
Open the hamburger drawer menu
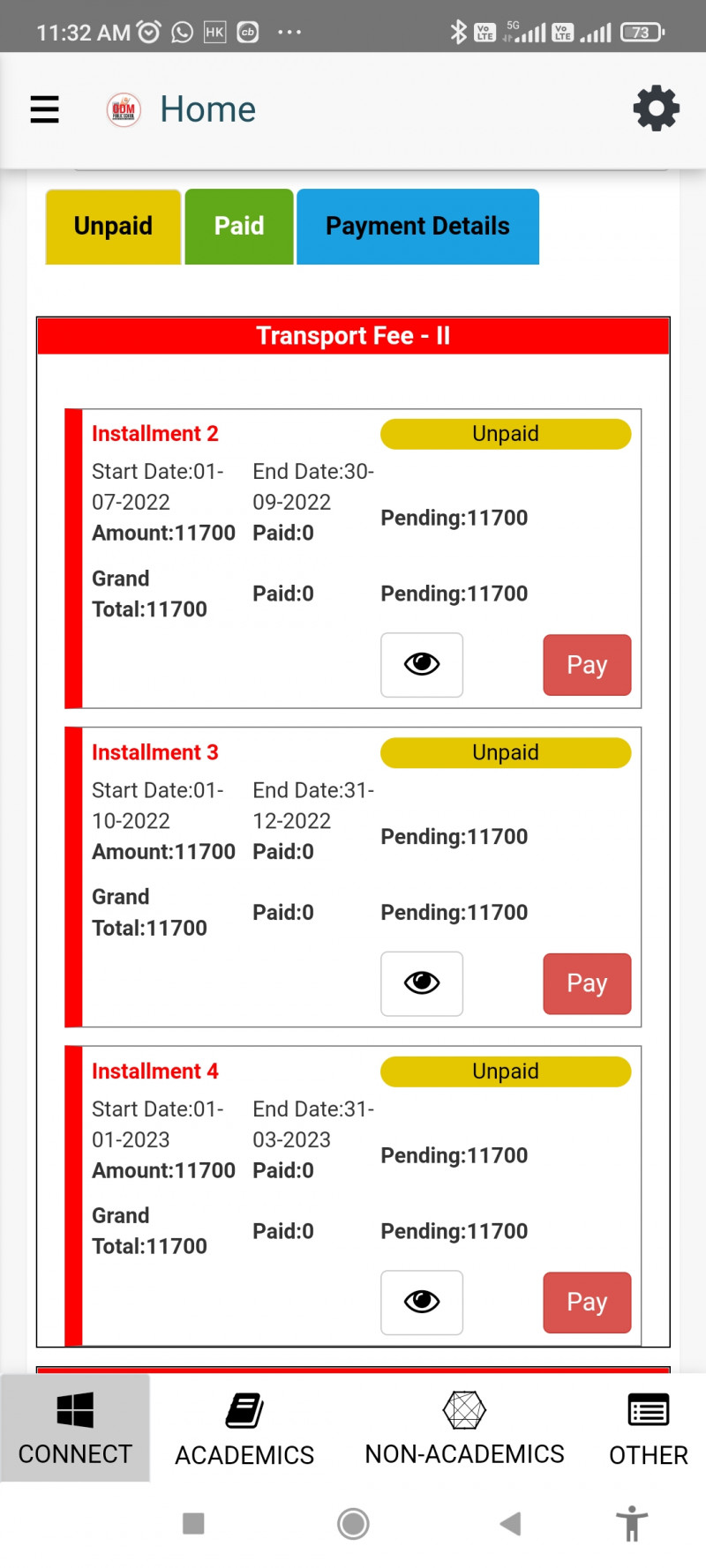44,109
